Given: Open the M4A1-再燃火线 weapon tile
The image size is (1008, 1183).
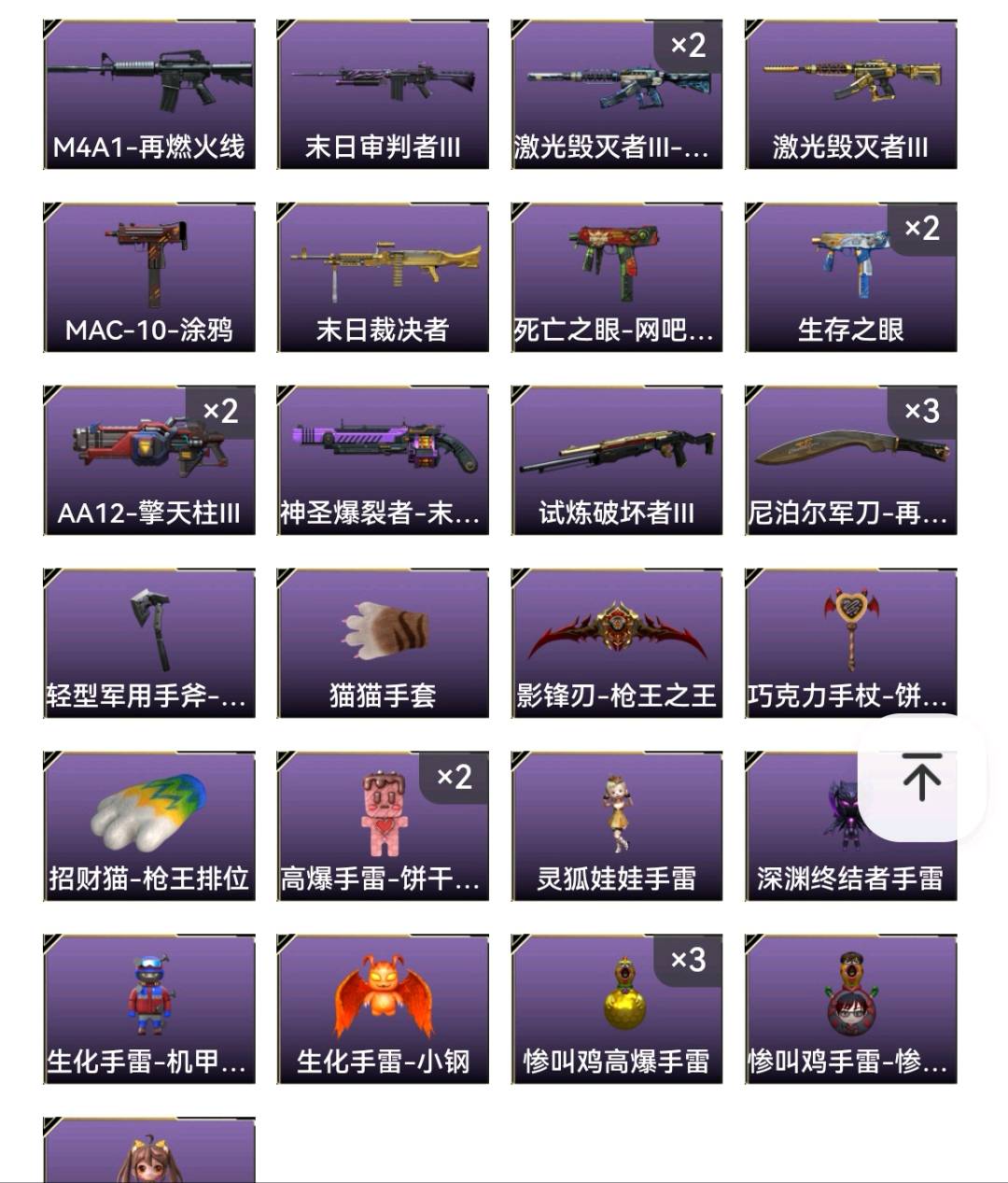Looking at the screenshot, I should [149, 94].
